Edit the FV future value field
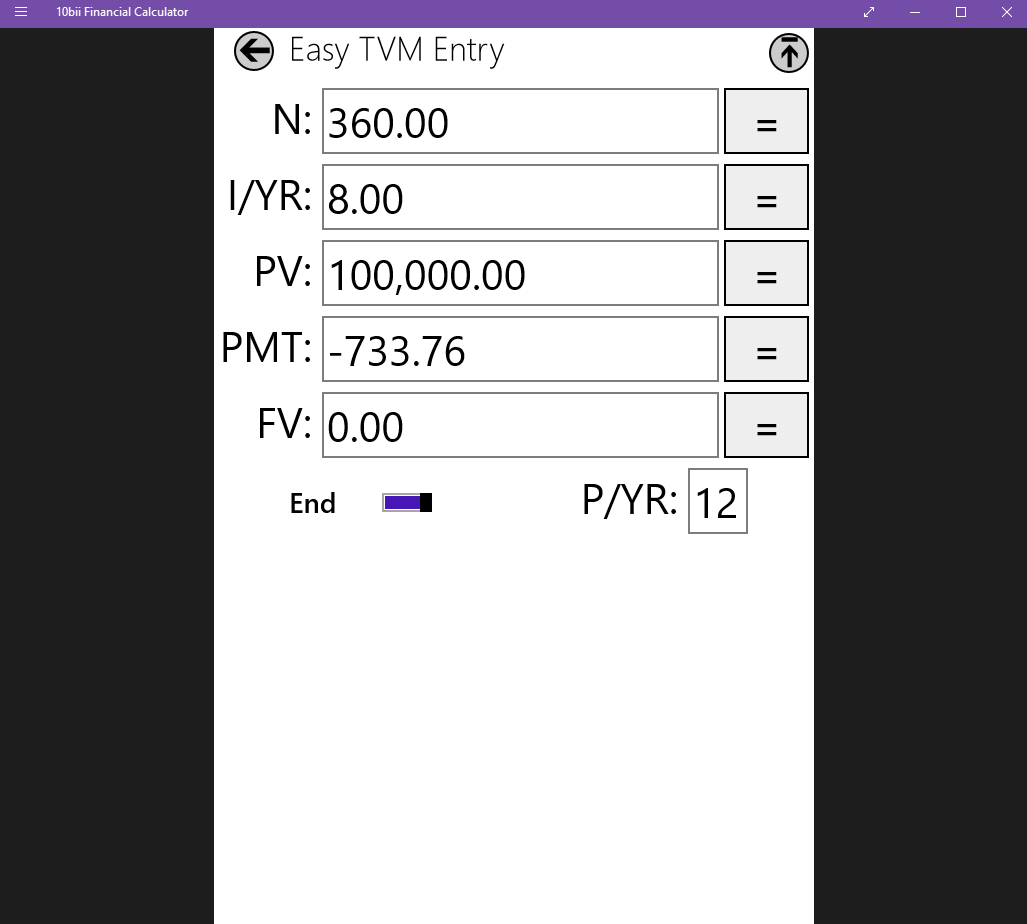The image size is (1027, 924). [520, 426]
